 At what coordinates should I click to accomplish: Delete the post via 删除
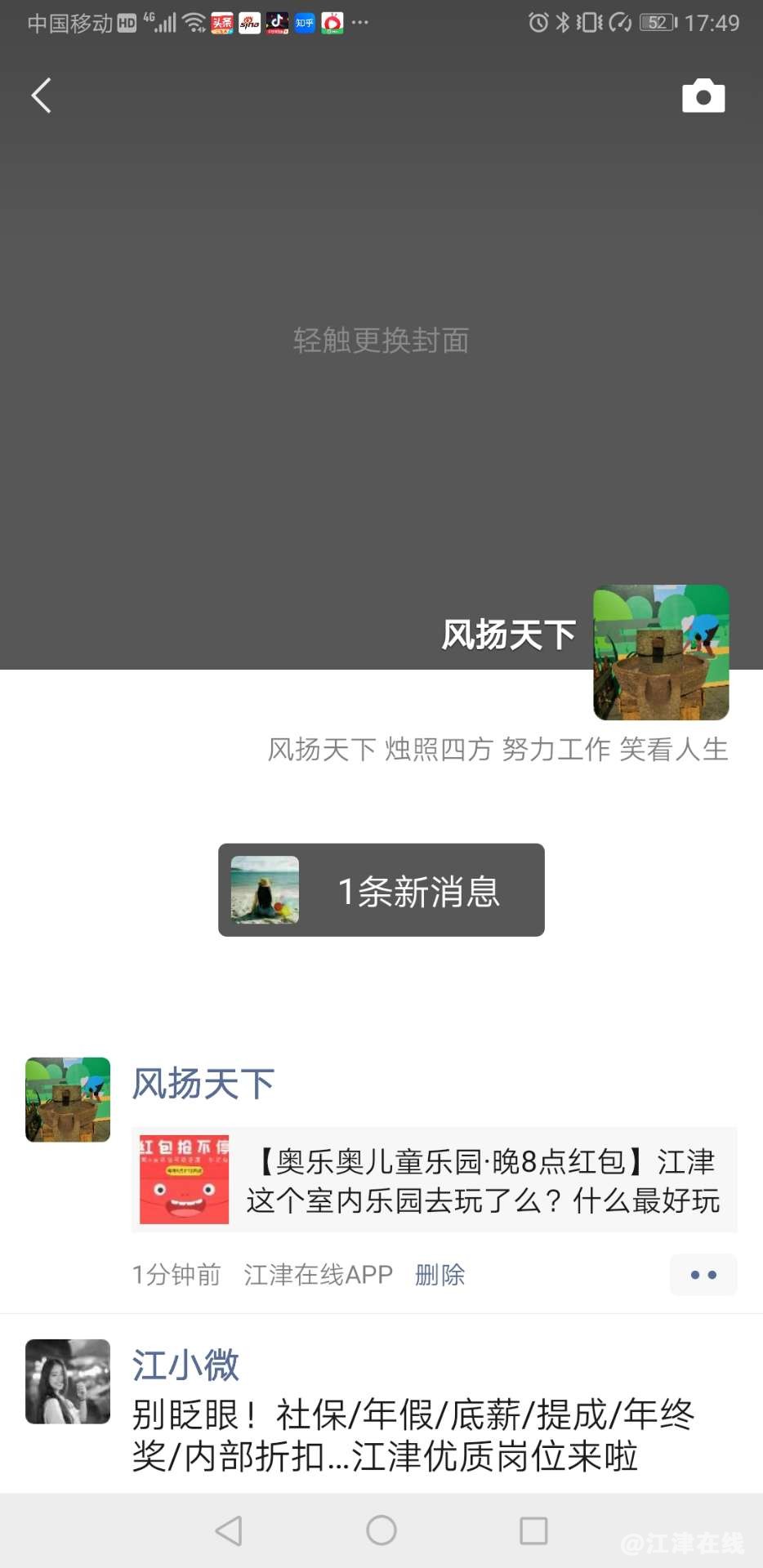click(x=440, y=1274)
